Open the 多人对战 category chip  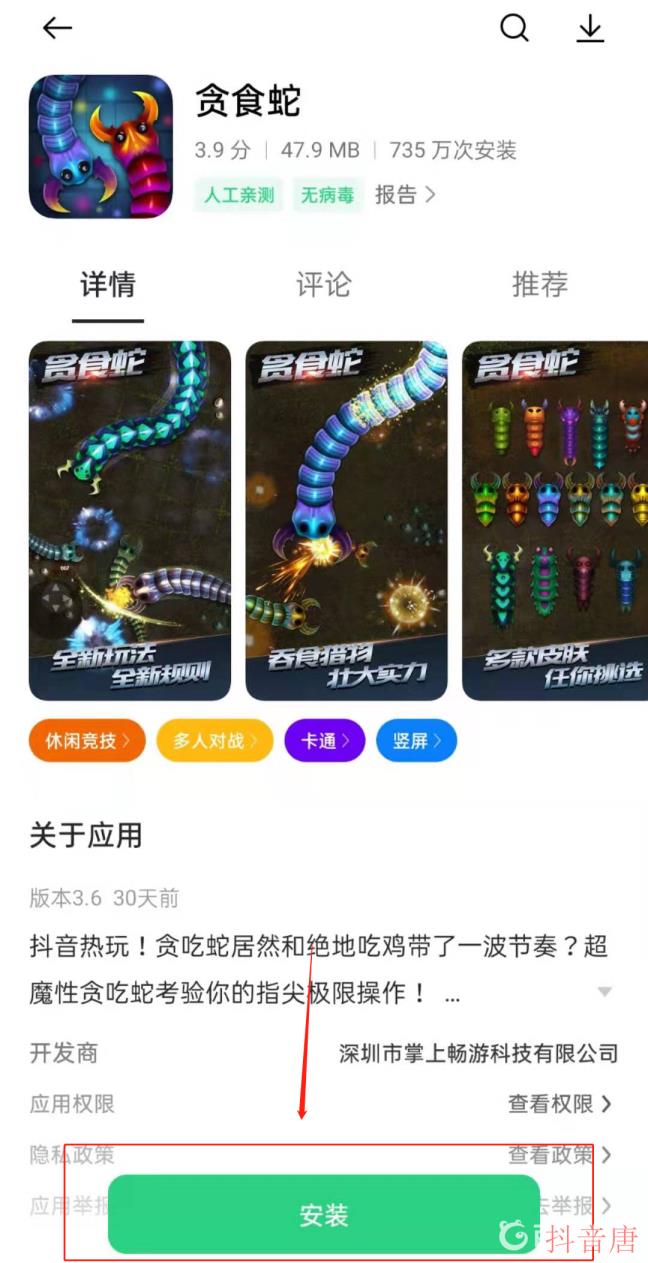(215, 741)
